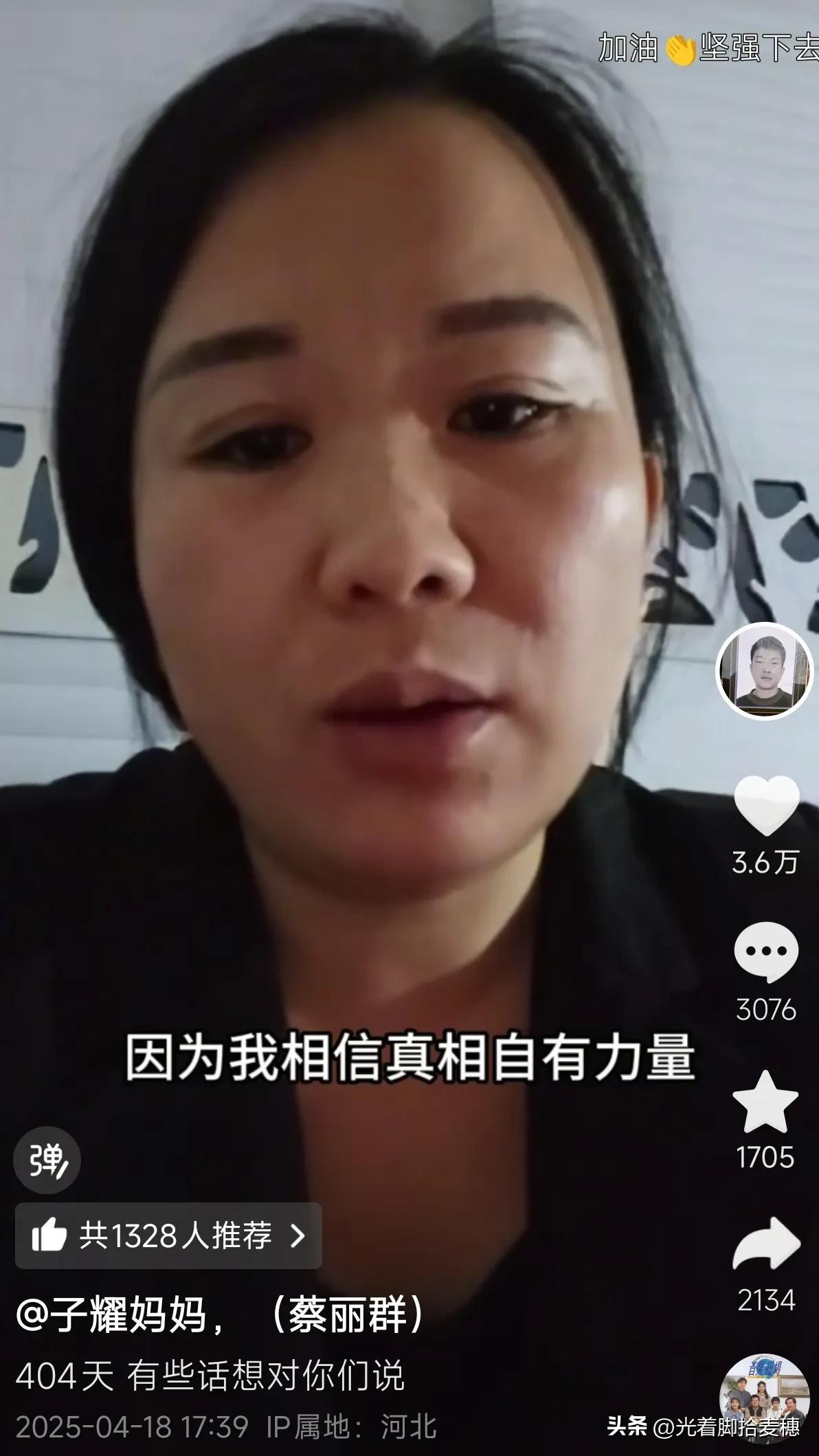Like this video with the heart
Viewport: 819px width, 1456px height.
[x=766, y=806]
